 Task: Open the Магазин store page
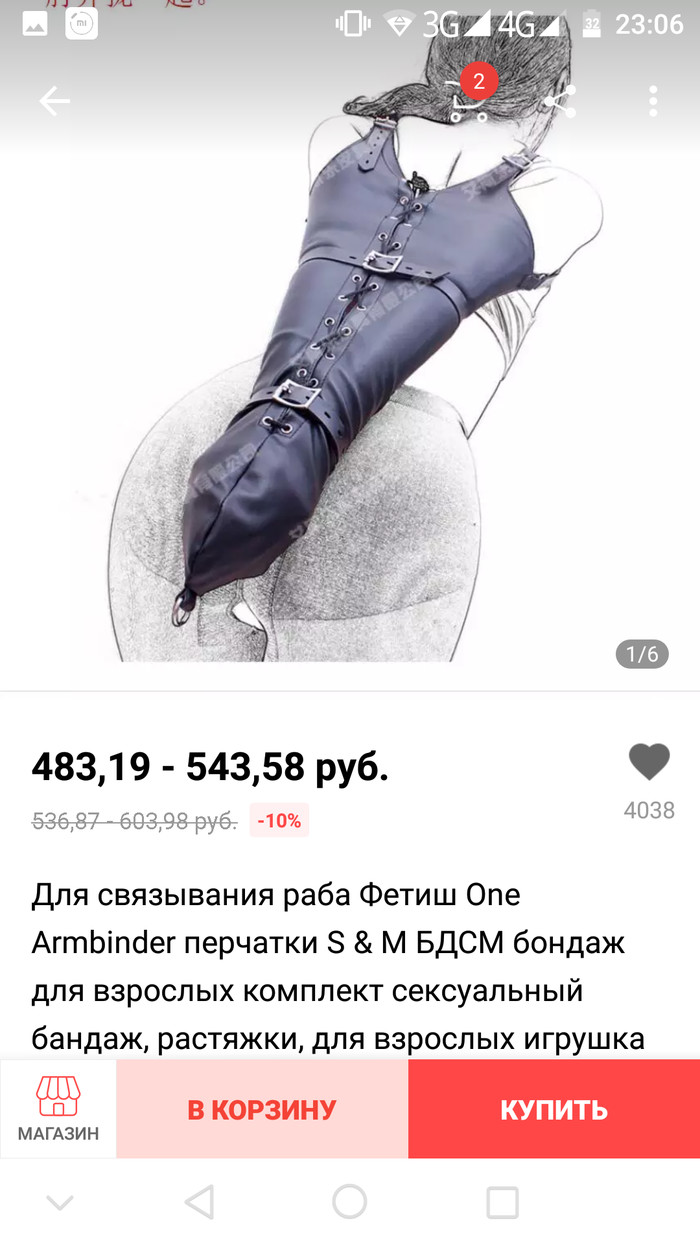pos(58,1109)
